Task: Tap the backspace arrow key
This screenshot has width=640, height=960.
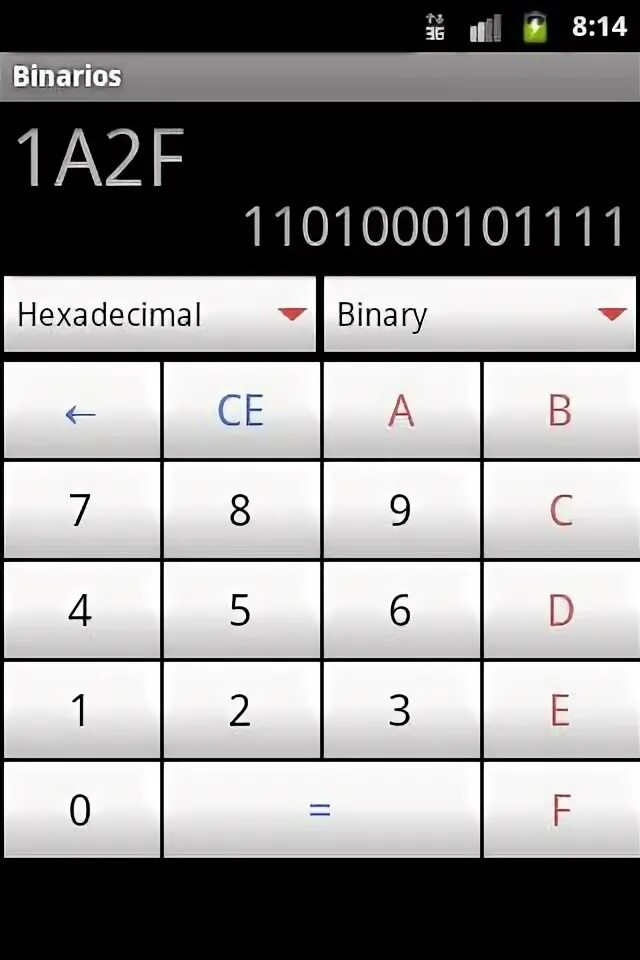Action: click(81, 410)
